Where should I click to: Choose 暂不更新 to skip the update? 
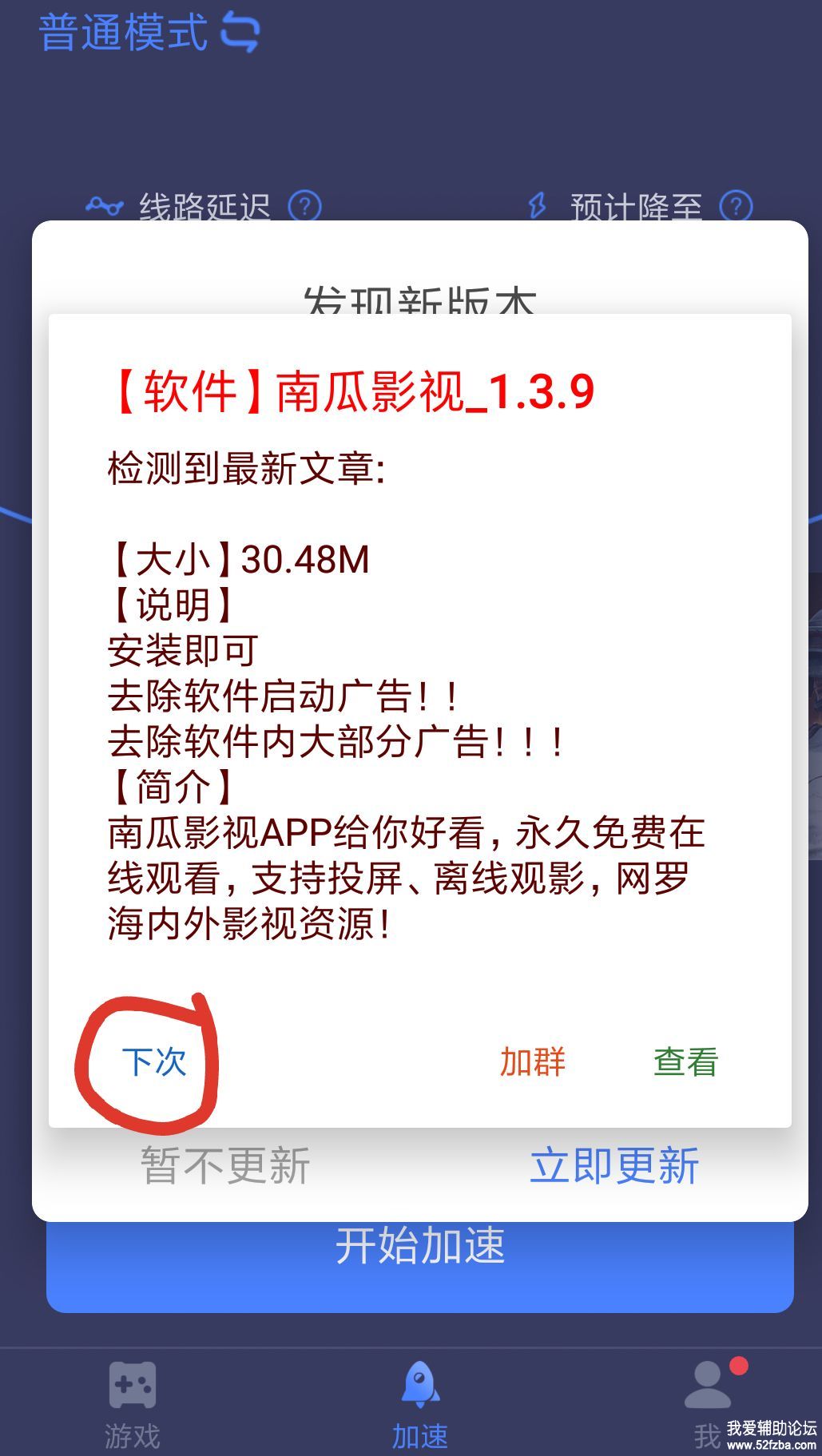click(x=225, y=1166)
